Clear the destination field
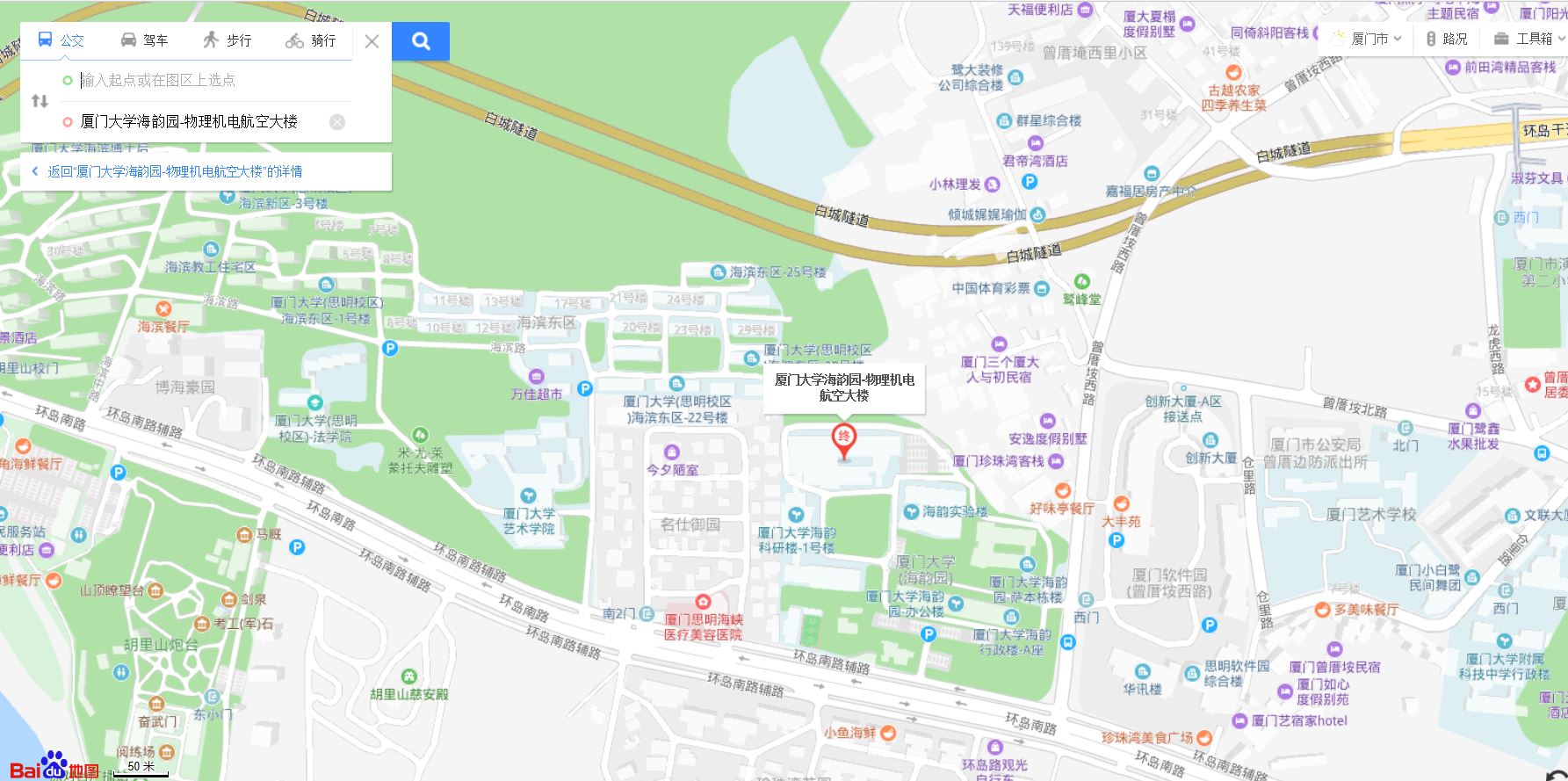 [337, 122]
